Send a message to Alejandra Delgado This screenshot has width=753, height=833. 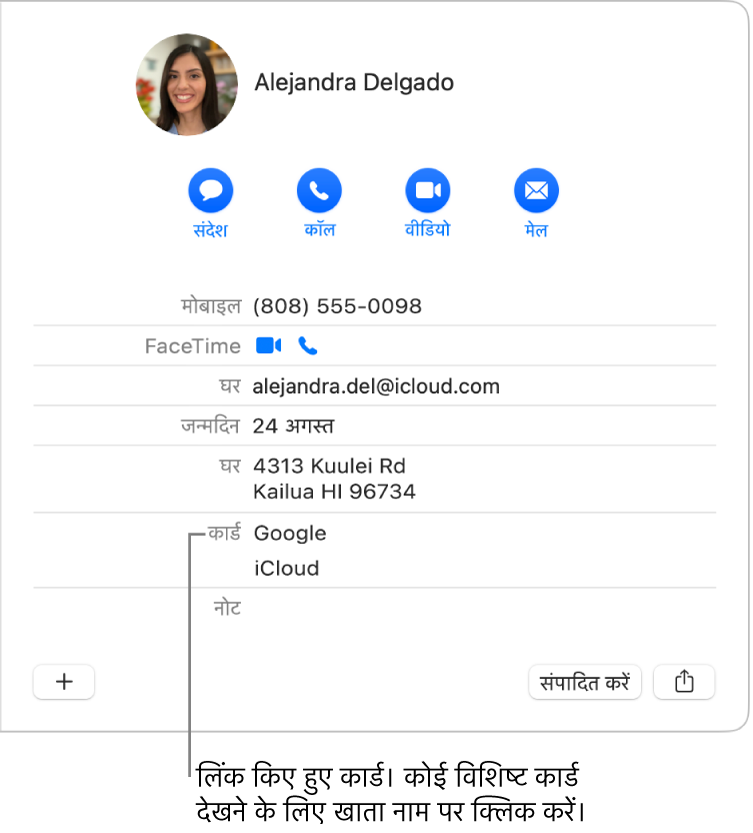point(211,190)
